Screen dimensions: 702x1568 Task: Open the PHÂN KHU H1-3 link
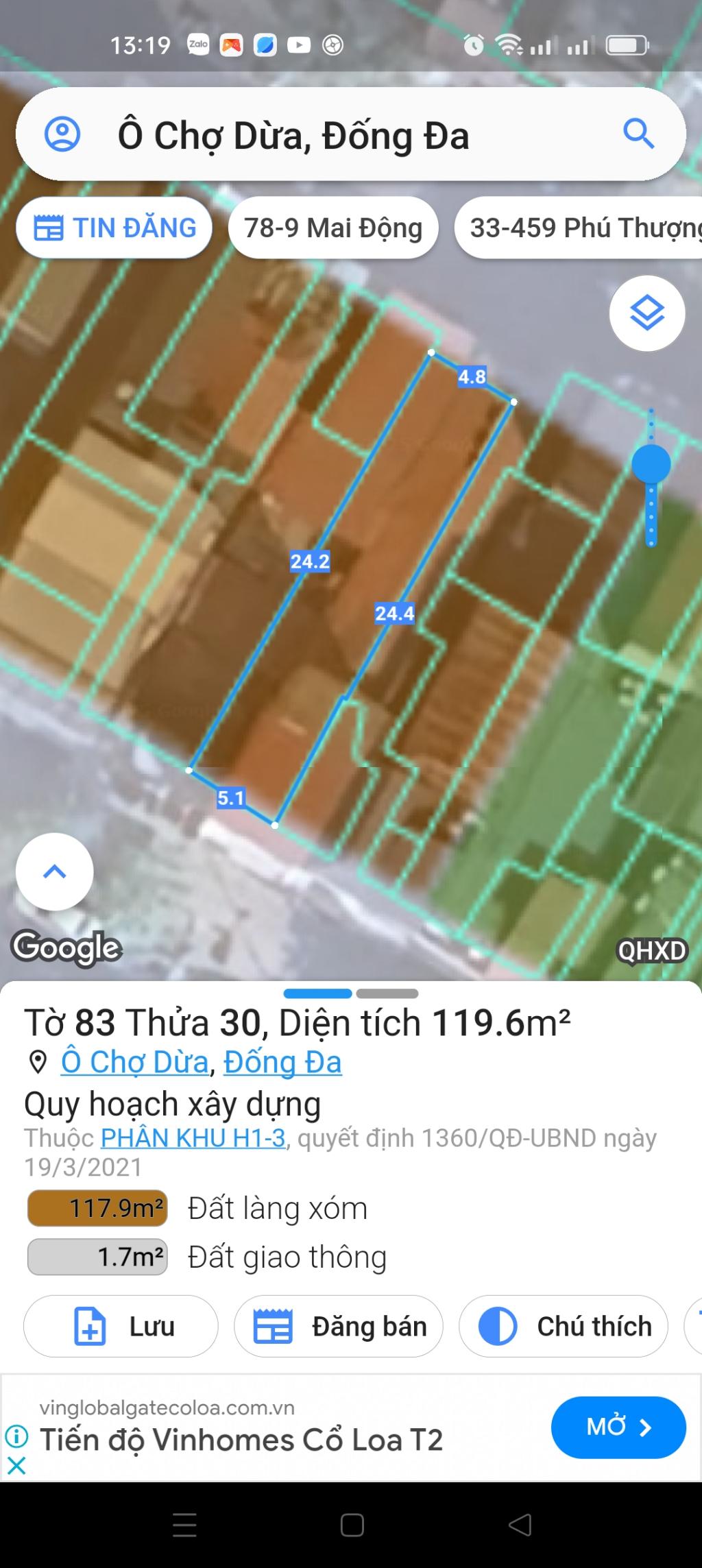click(x=193, y=1137)
